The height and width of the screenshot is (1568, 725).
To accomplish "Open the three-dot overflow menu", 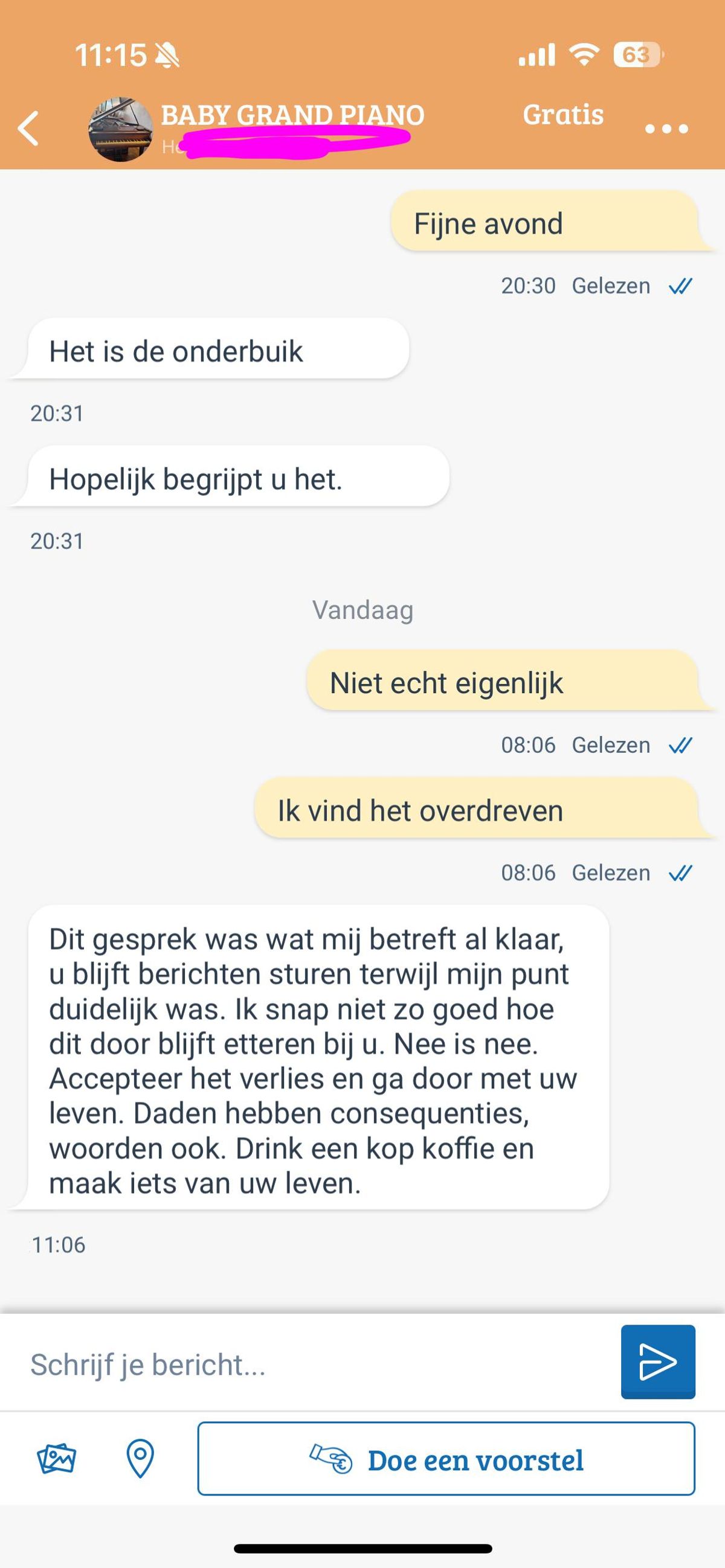I will point(666,129).
